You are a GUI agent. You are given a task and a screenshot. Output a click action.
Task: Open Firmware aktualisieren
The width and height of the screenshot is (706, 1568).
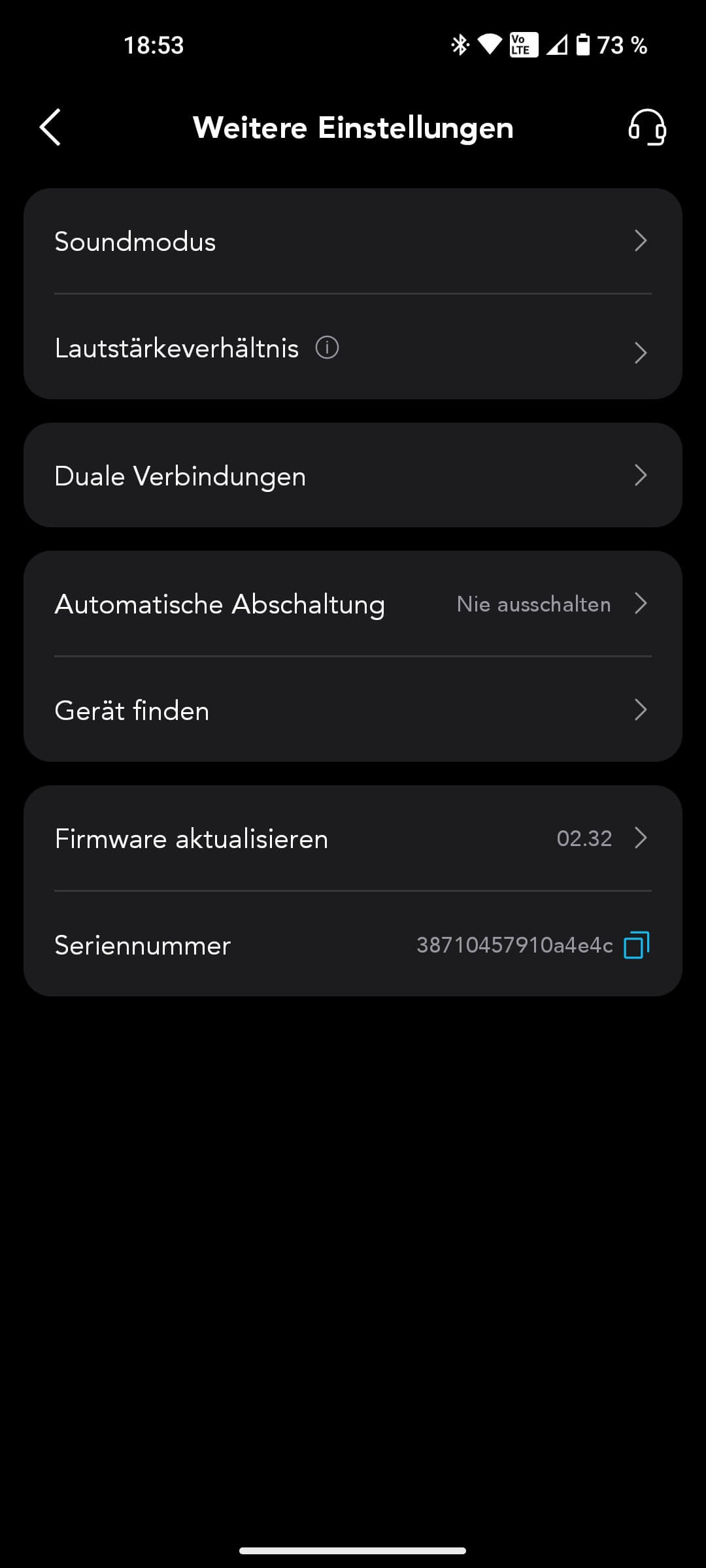(x=353, y=838)
